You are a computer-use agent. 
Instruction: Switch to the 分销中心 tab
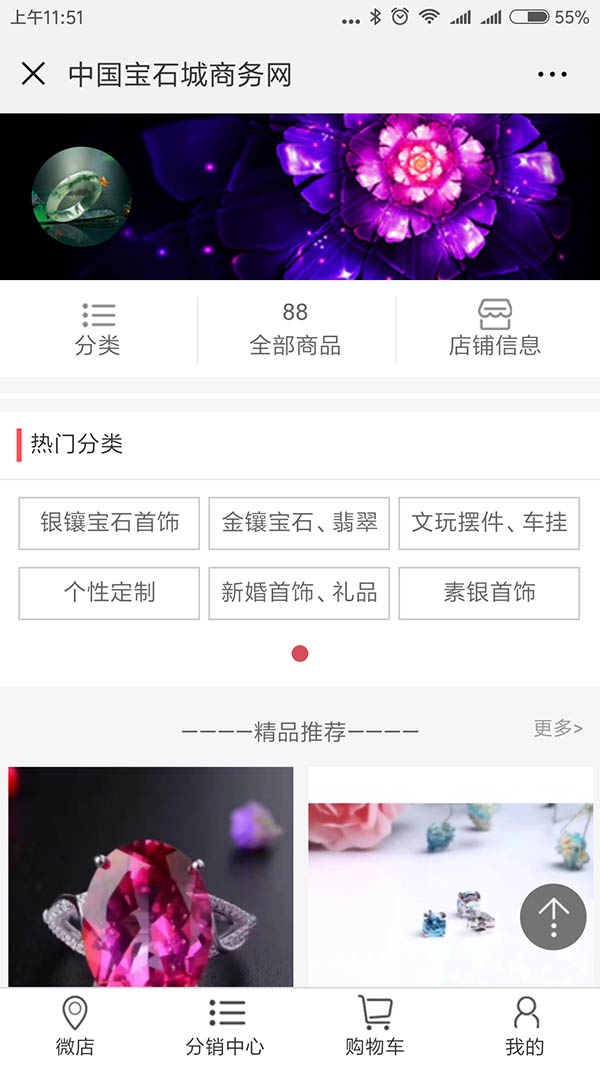(225, 1027)
